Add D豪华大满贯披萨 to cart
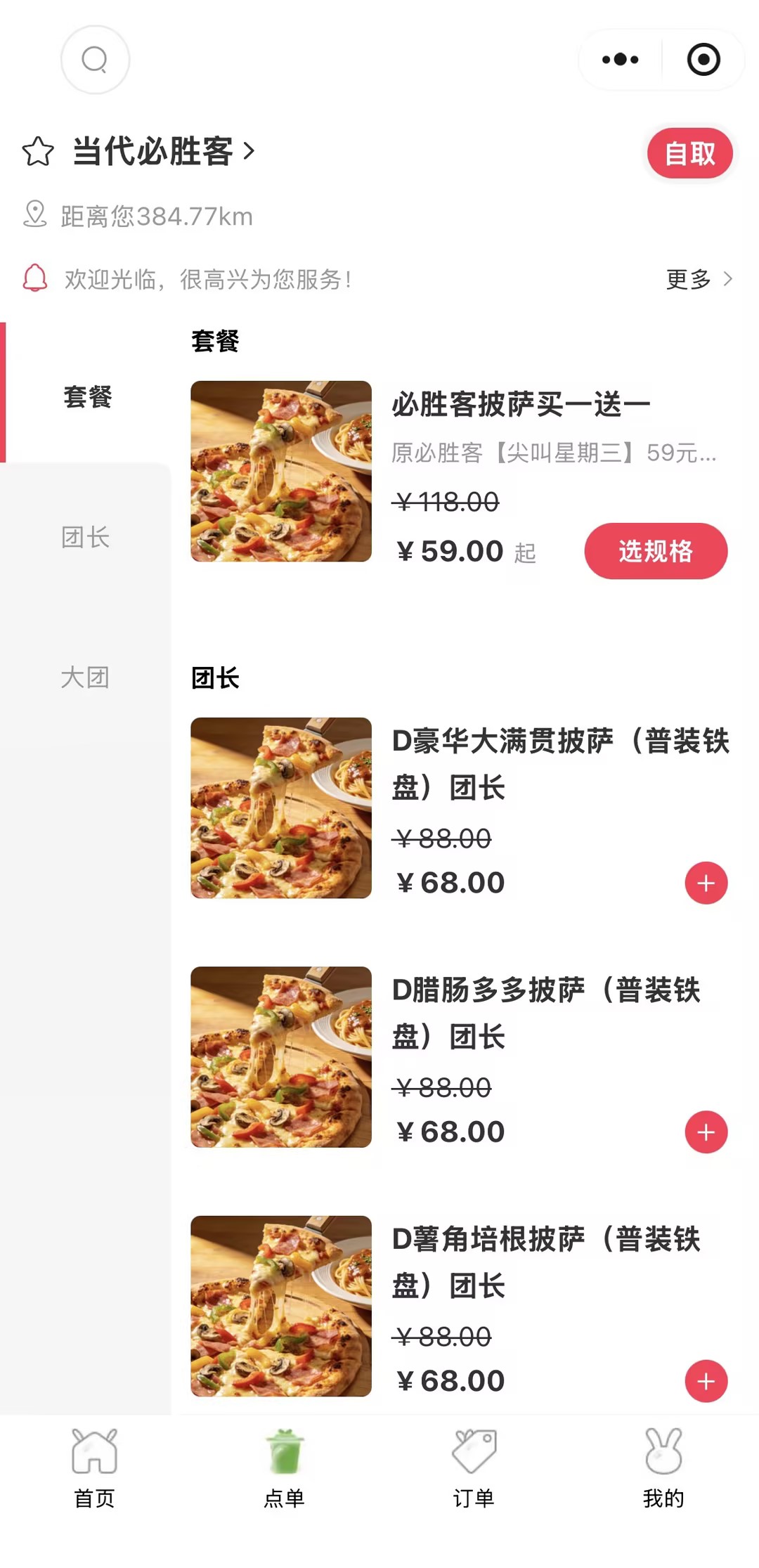The width and height of the screenshot is (759, 1568). (706, 883)
